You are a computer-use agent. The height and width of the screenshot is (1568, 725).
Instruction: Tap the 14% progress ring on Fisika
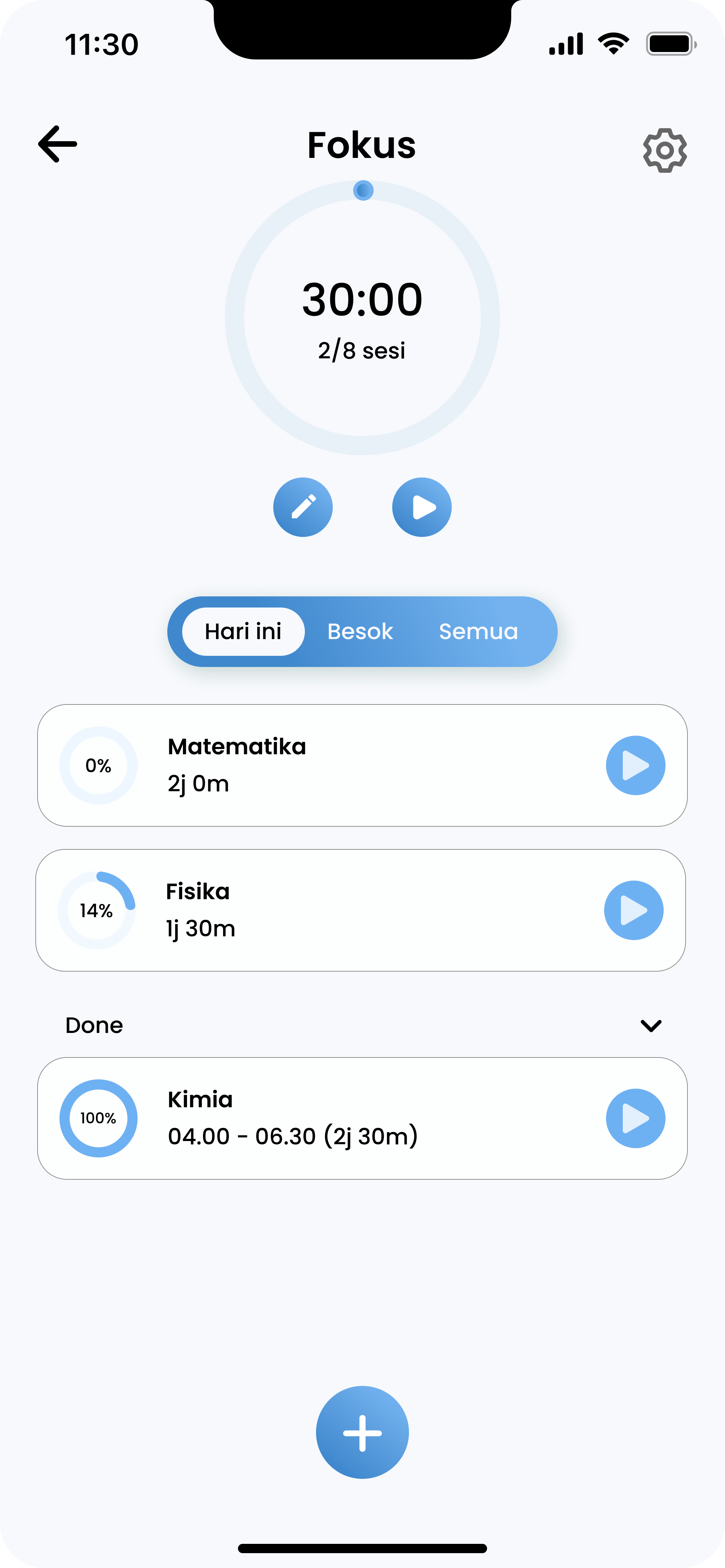tap(97, 910)
